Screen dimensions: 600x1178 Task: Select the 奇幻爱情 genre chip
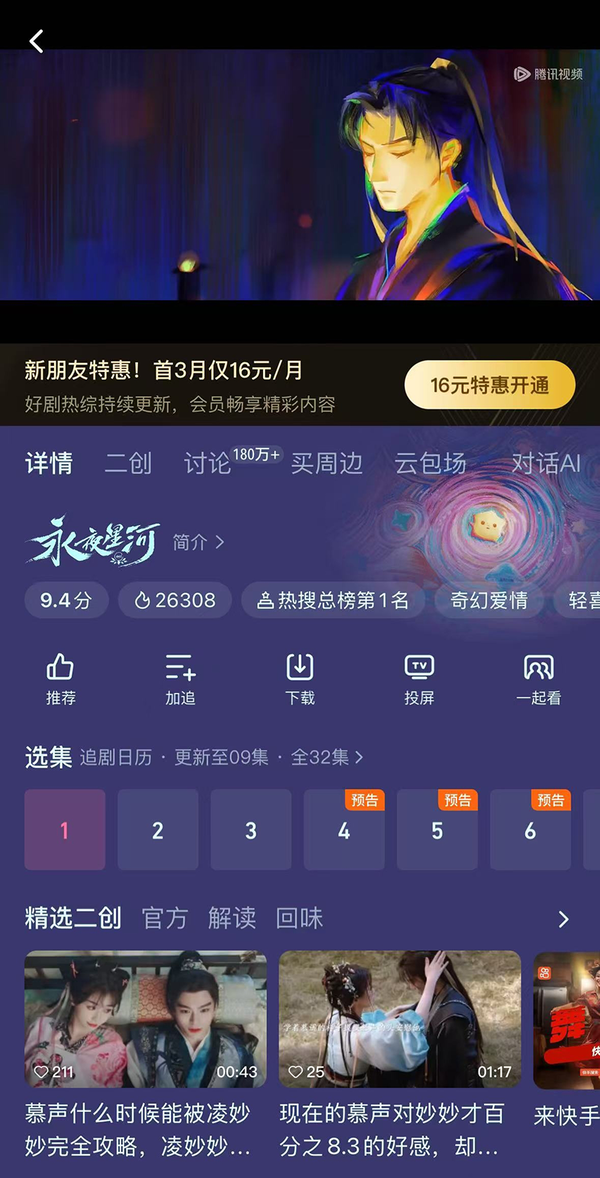pyautogui.click(x=489, y=600)
